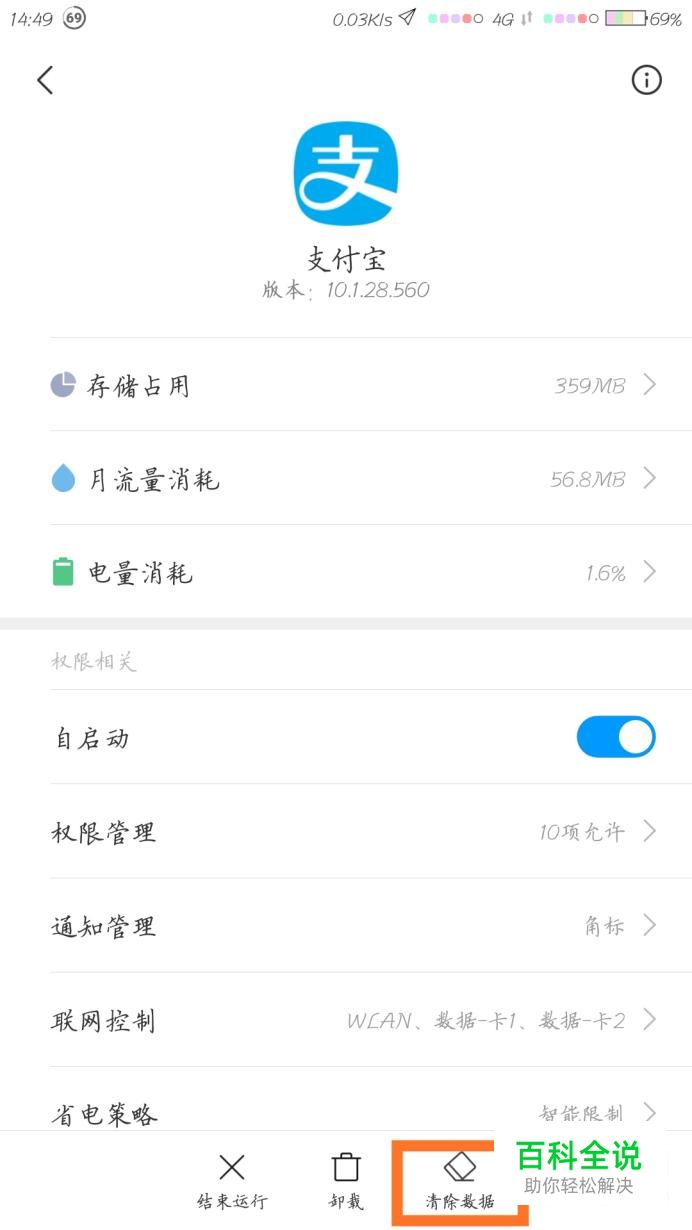Tap 卸载 to uninstall Alipay
692x1230 pixels.
click(346, 1181)
